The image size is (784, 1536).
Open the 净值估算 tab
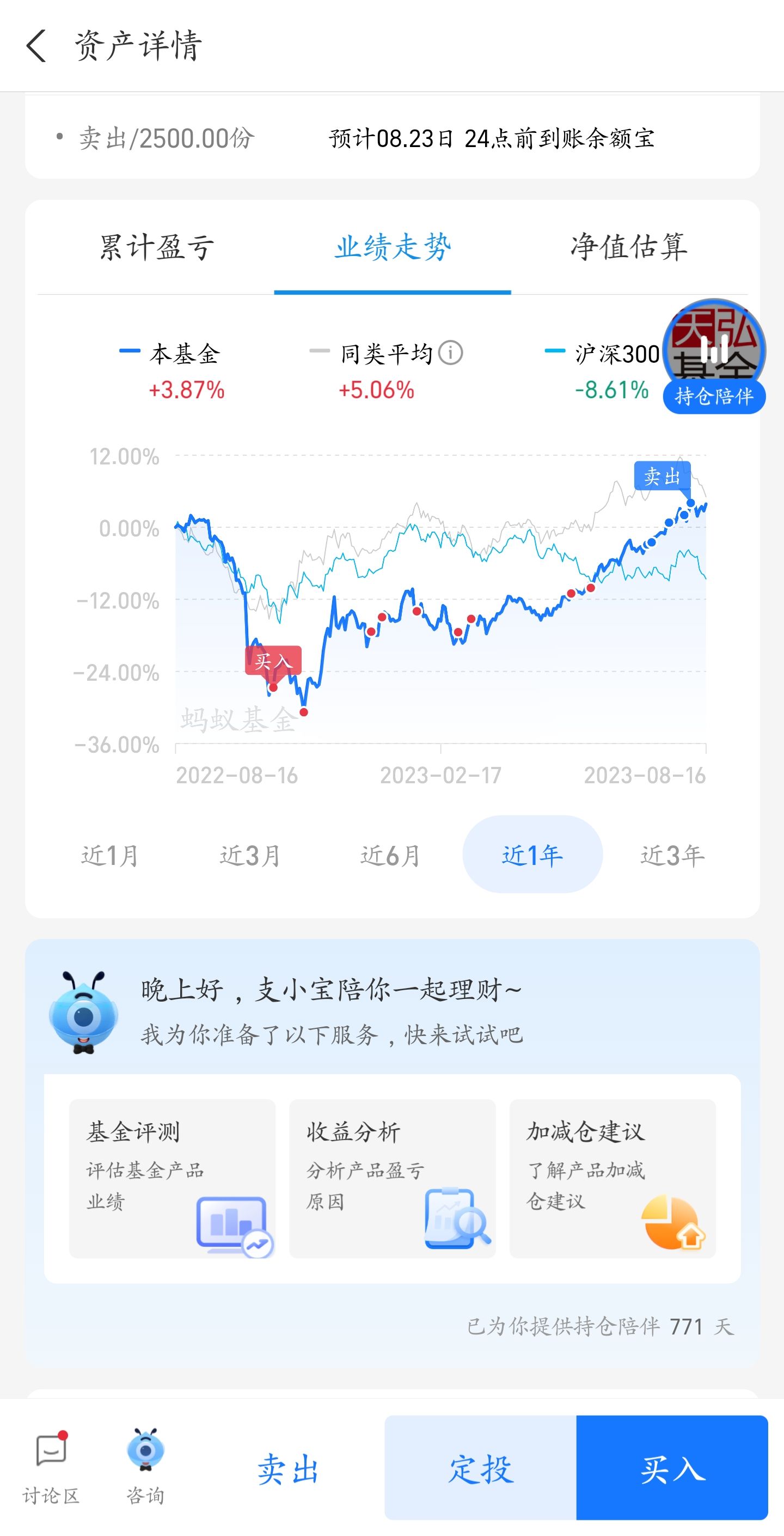(628, 247)
